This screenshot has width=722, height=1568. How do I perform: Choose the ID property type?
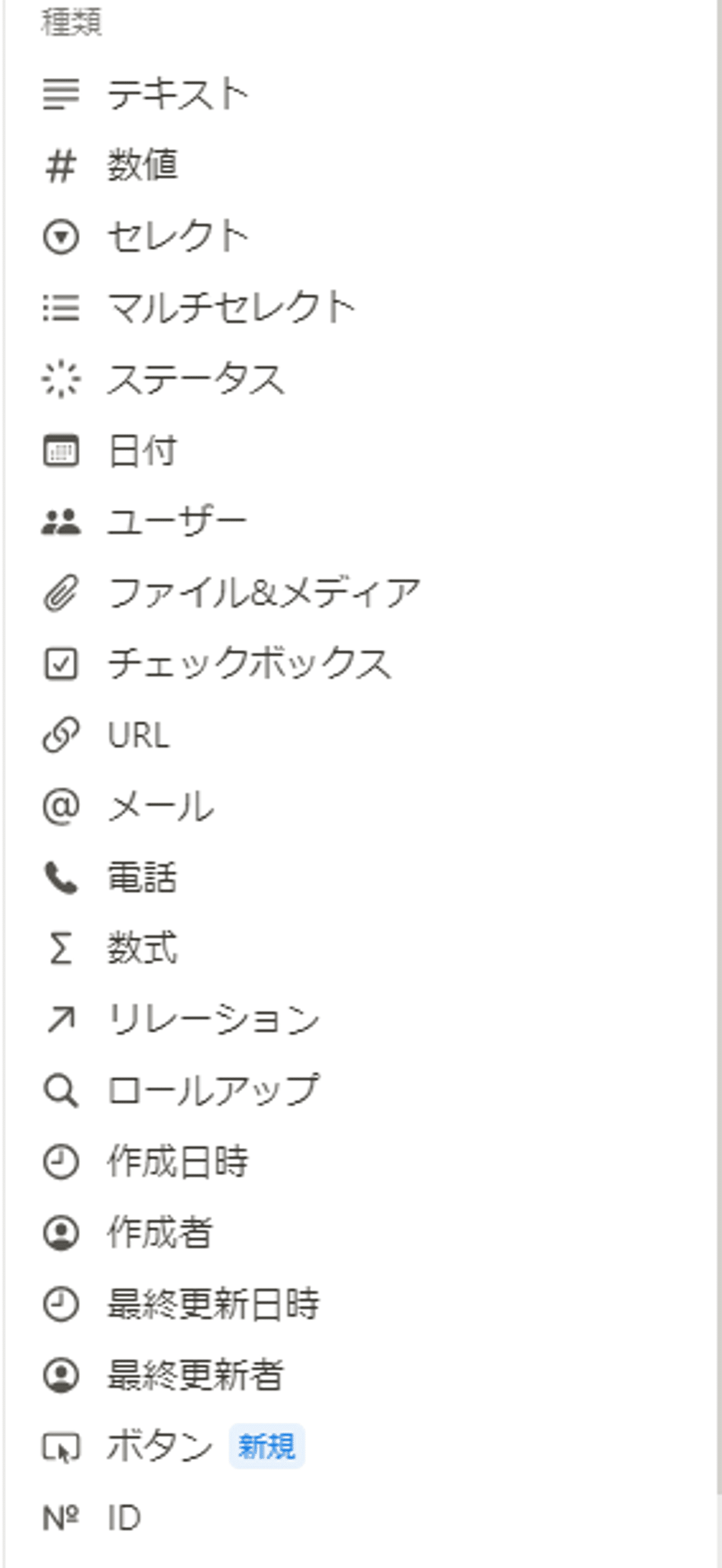pos(124,1517)
